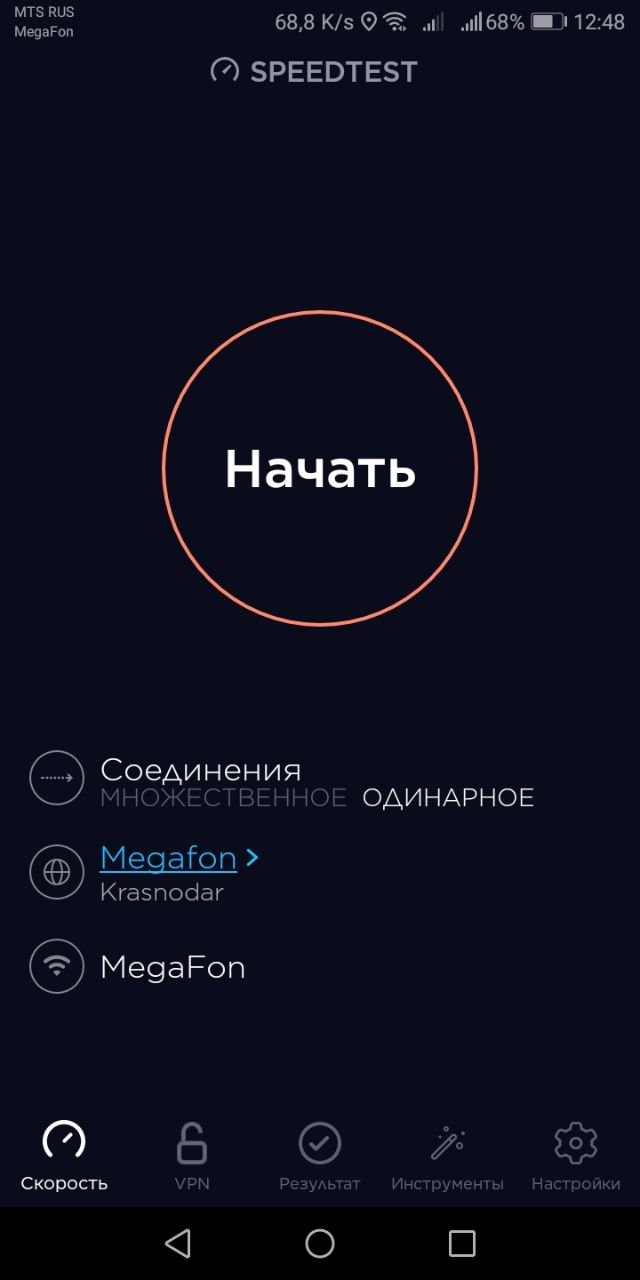Select МНОЖЕСТВЕННОЕ connection mode
Screen dimensions: 640x1280
(x=223, y=798)
